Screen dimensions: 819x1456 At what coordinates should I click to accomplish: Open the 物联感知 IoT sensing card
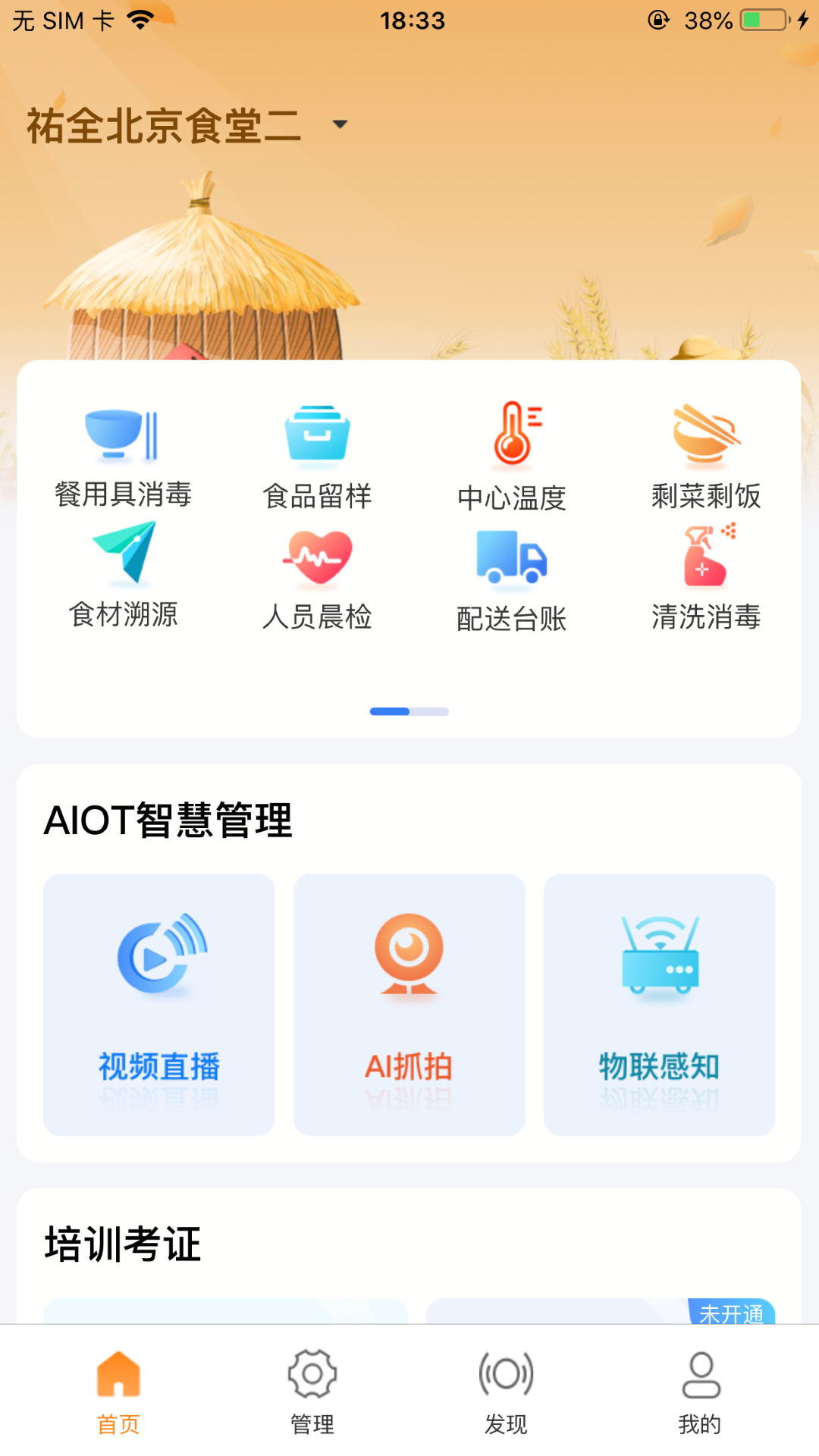tap(660, 1003)
